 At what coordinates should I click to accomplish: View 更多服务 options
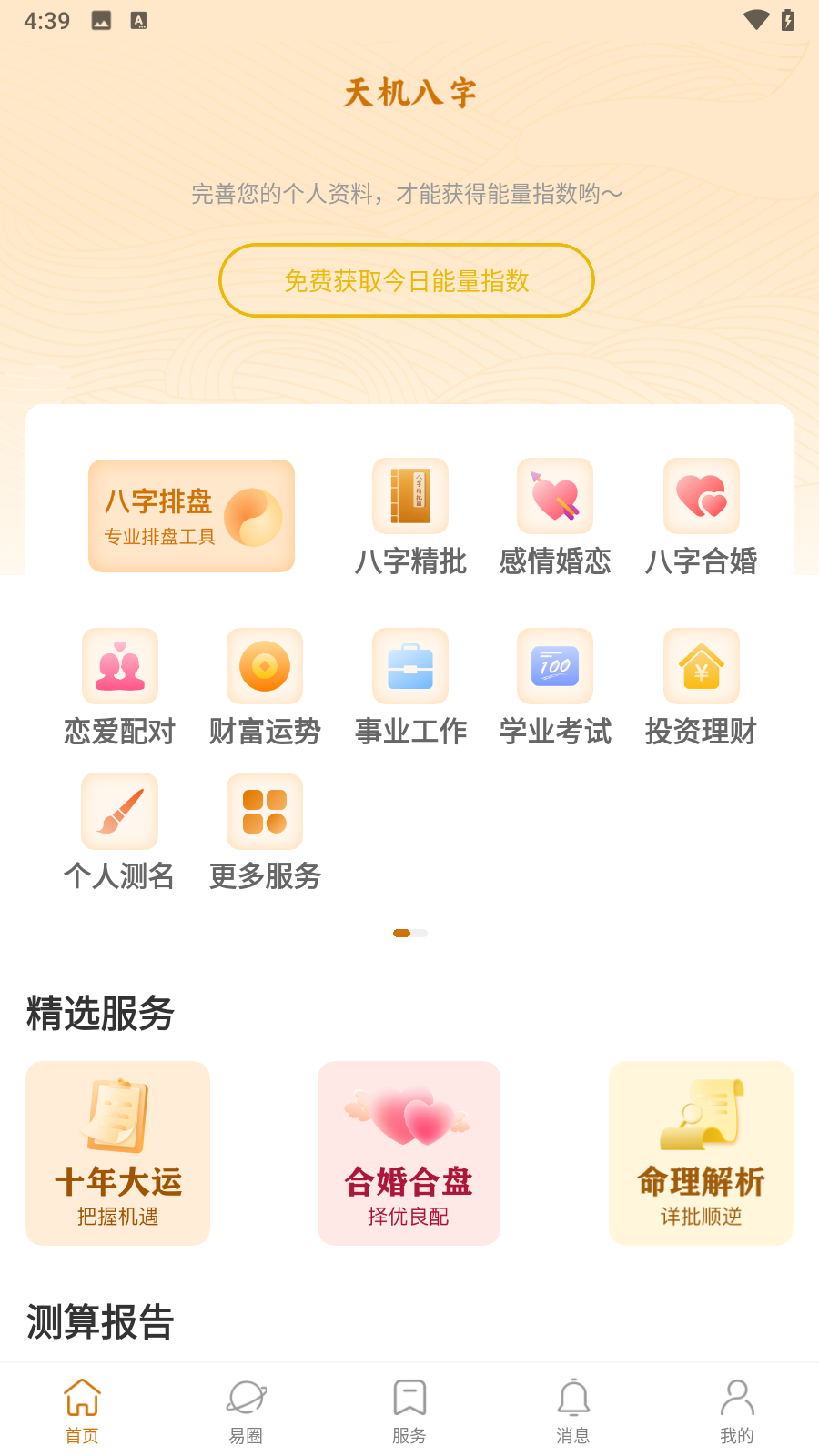pyautogui.click(x=265, y=832)
